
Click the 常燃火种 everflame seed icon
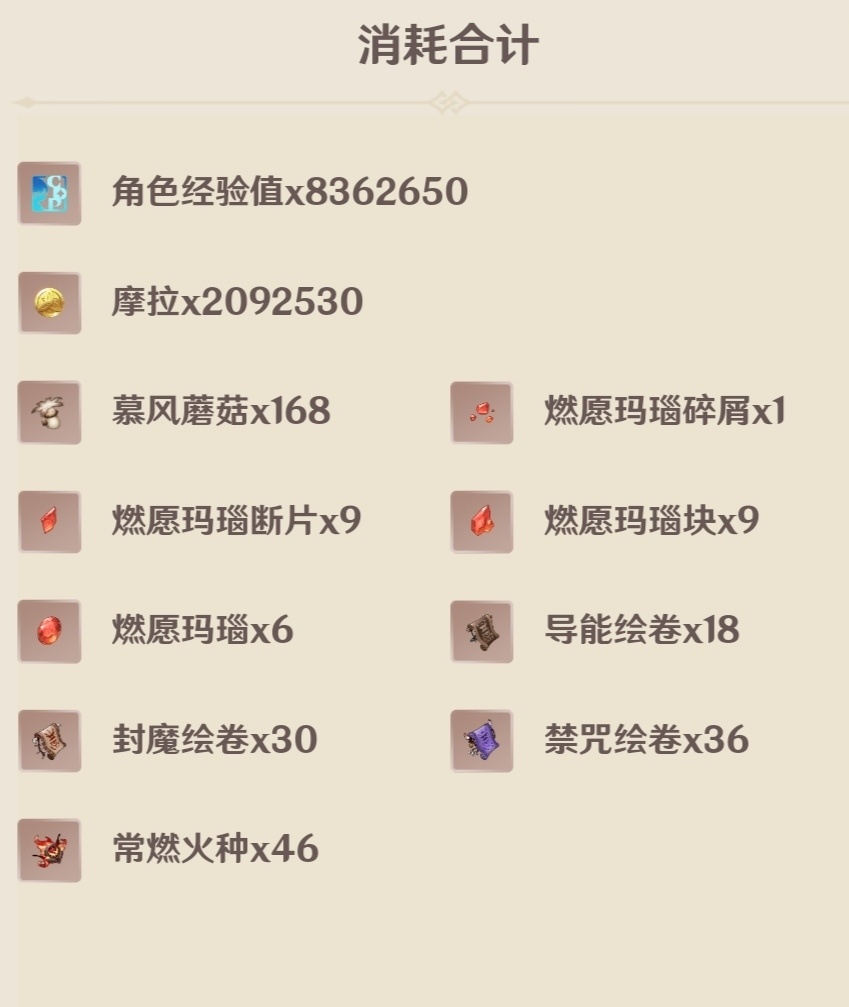[x=50, y=851]
